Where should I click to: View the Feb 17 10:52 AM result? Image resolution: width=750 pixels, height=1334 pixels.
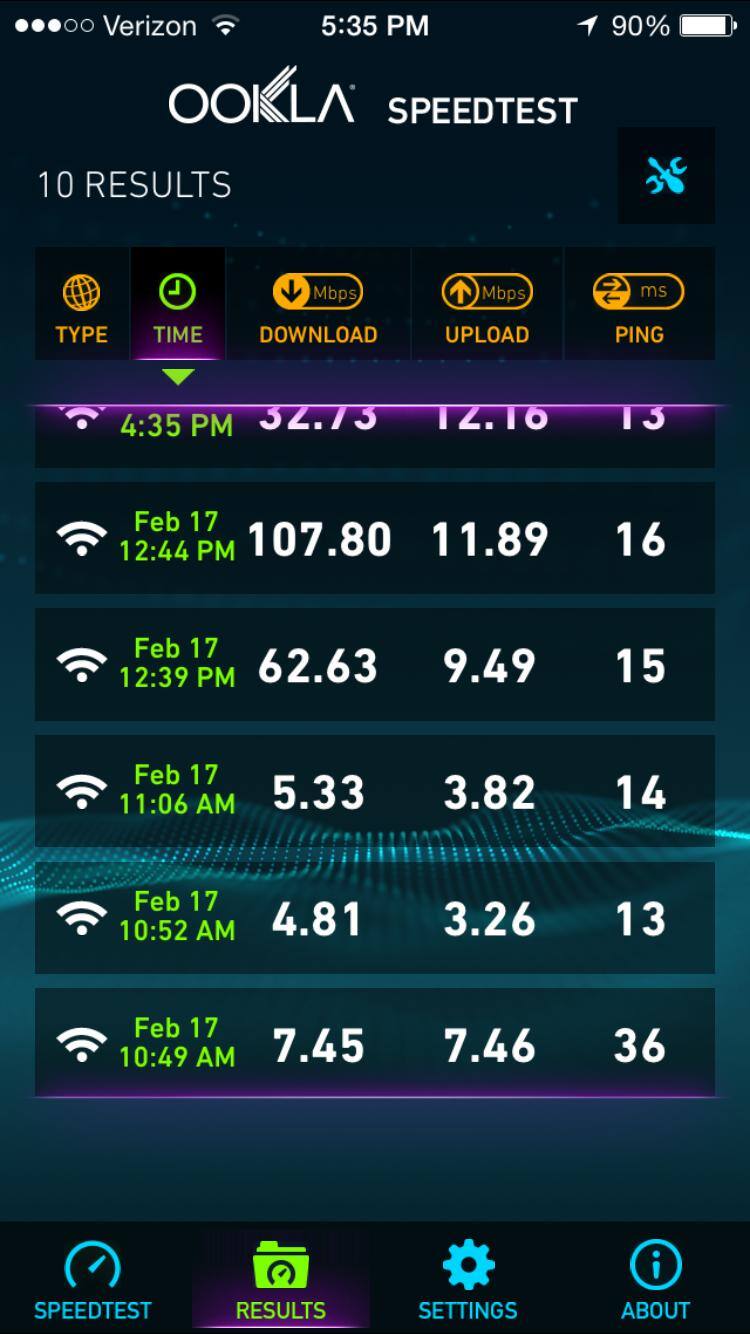point(375,918)
